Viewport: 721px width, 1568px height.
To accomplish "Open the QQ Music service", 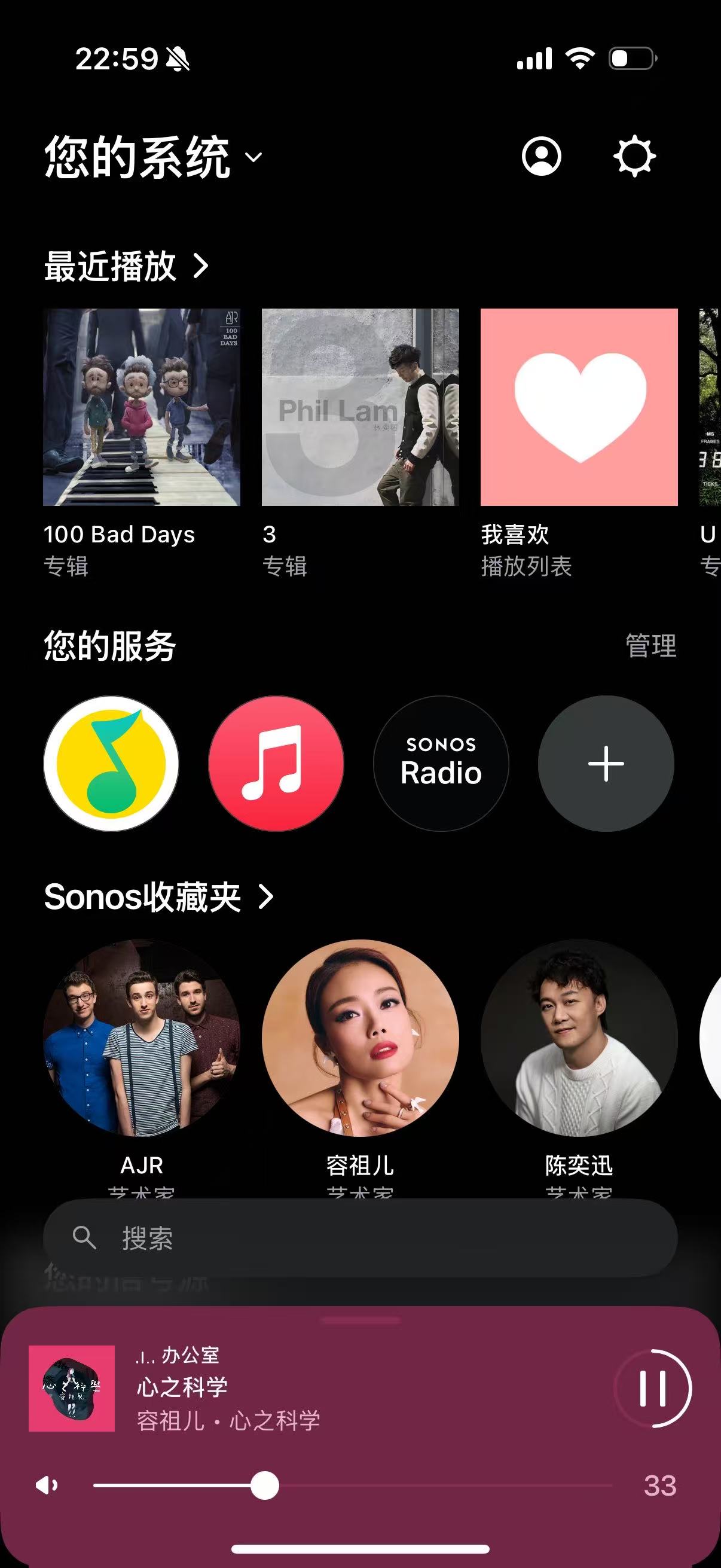I will pos(111,763).
